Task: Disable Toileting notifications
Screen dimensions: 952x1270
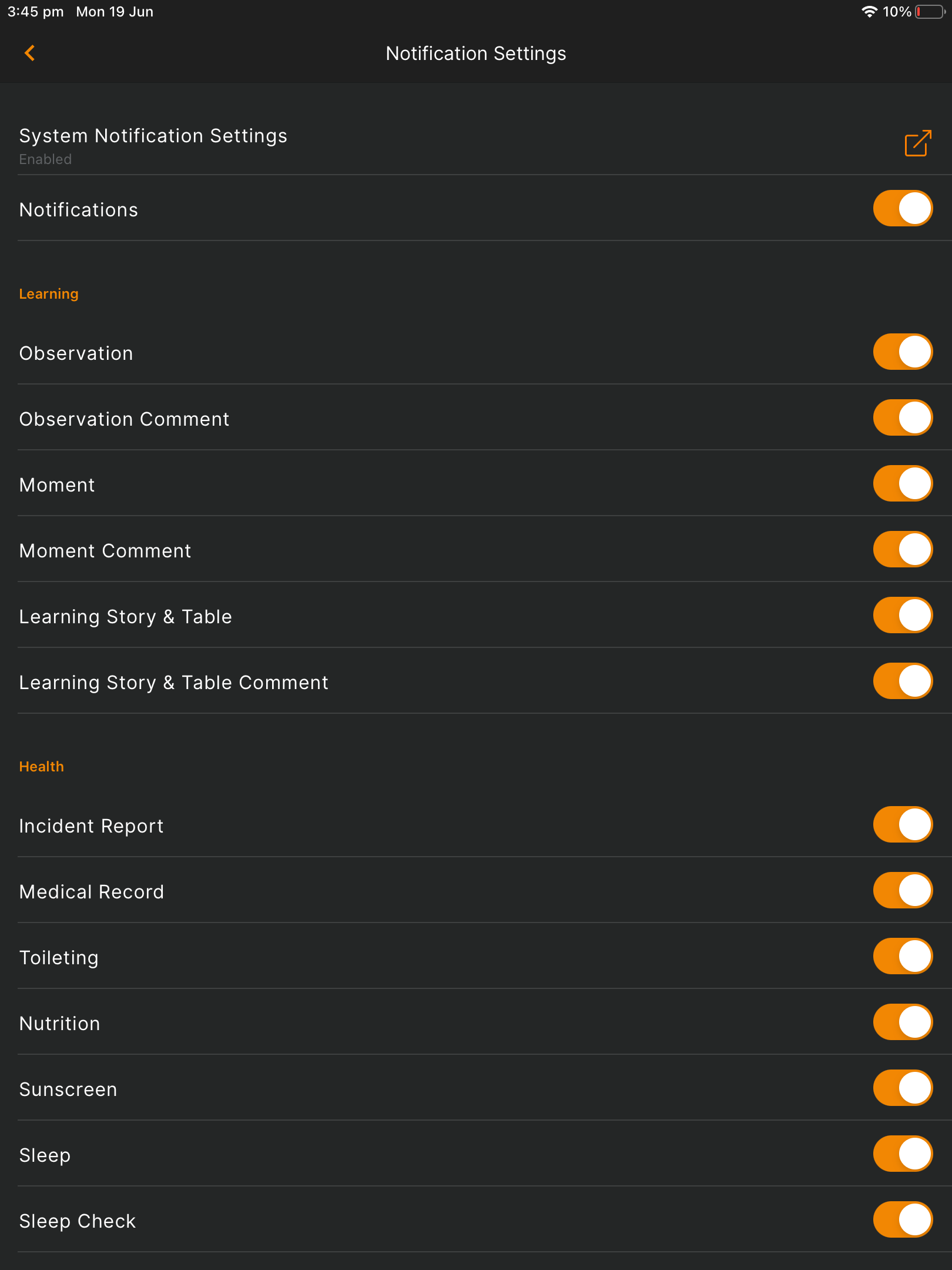Action: (903, 956)
